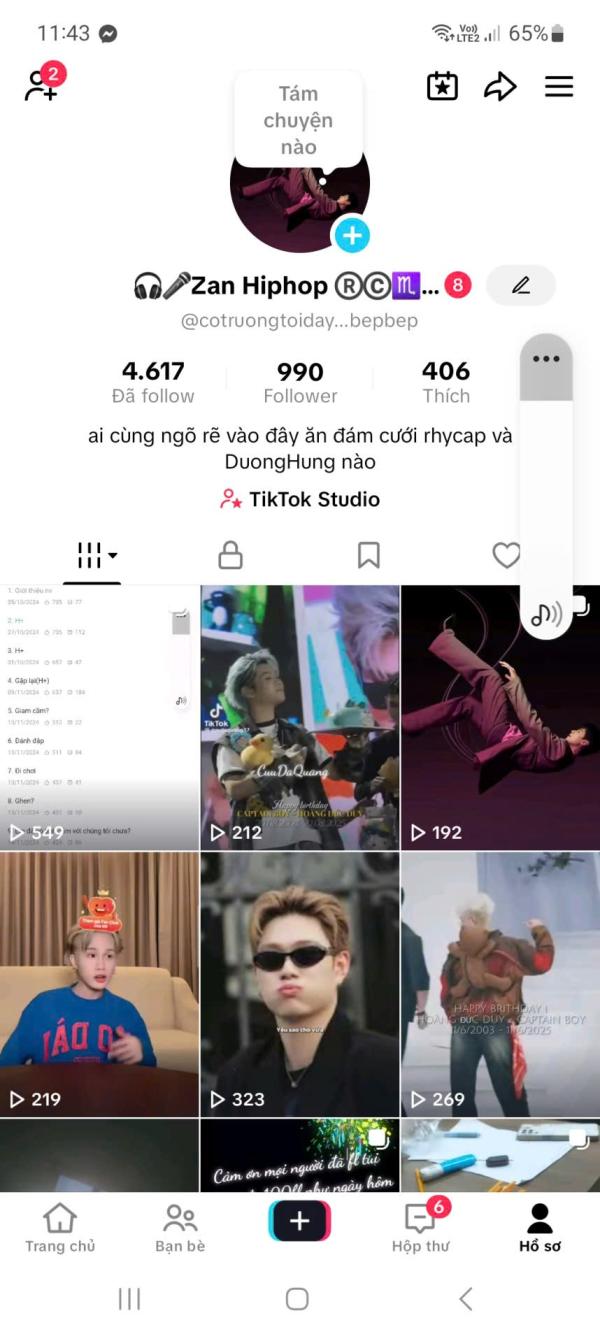Viewport: 600px width, 1334px height.
Task: Open the hamburger menu
Action: point(558,87)
